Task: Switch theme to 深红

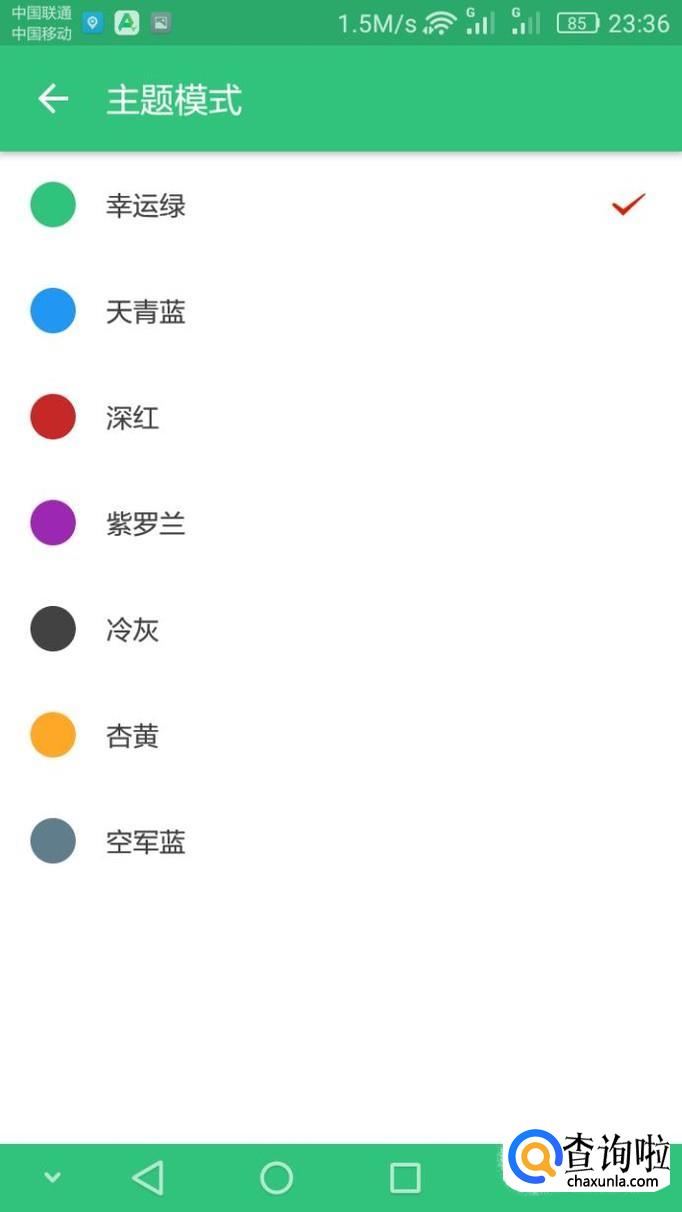Action: 133,418
